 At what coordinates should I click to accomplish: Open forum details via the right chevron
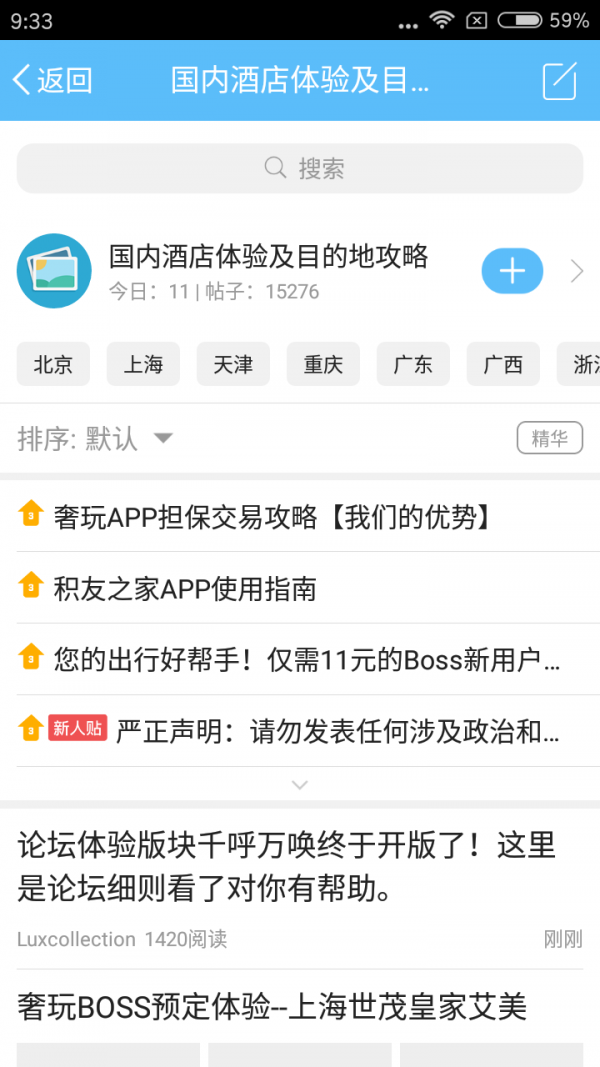[x=577, y=272]
